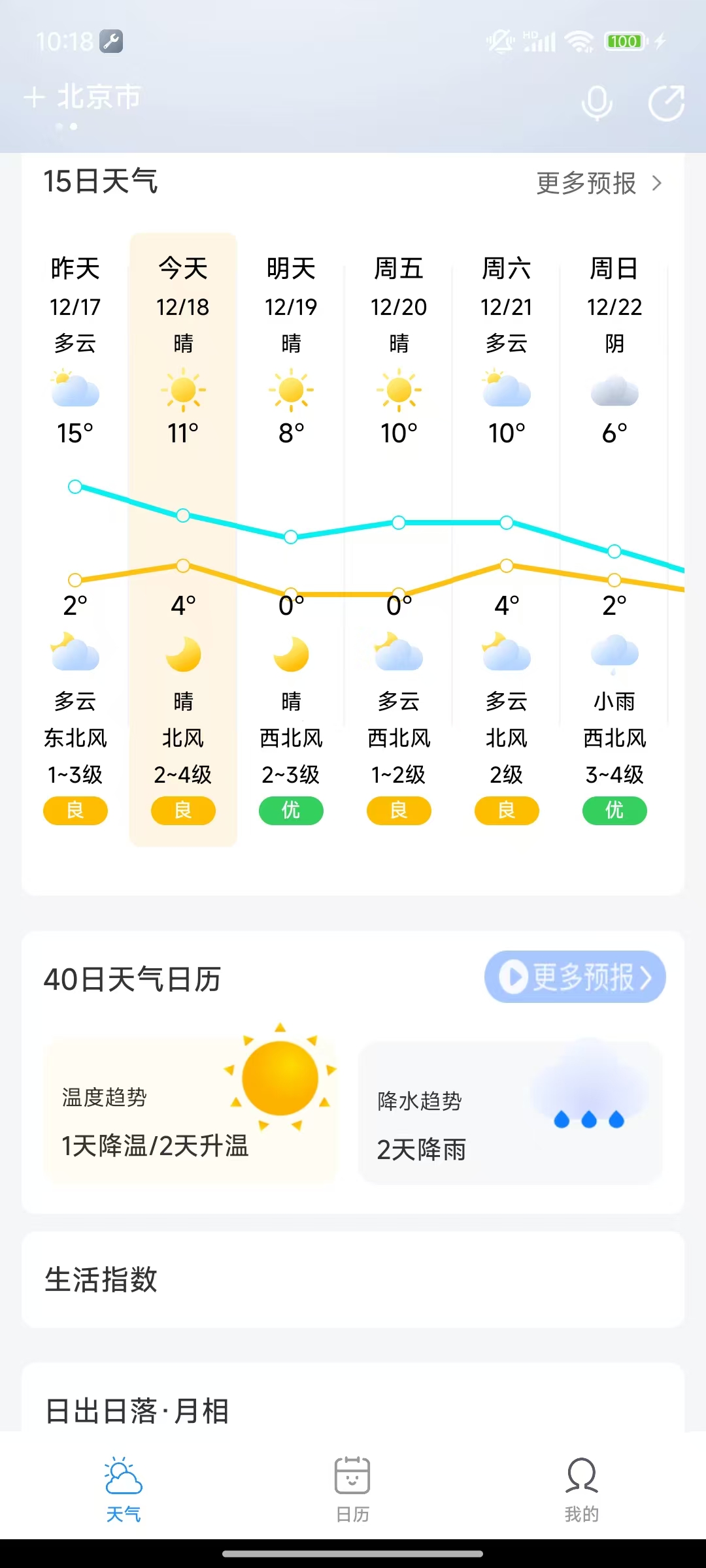This screenshot has height=1568, width=706.
Task: Tap the temperature point for 周五 on the chart
Action: (x=399, y=523)
